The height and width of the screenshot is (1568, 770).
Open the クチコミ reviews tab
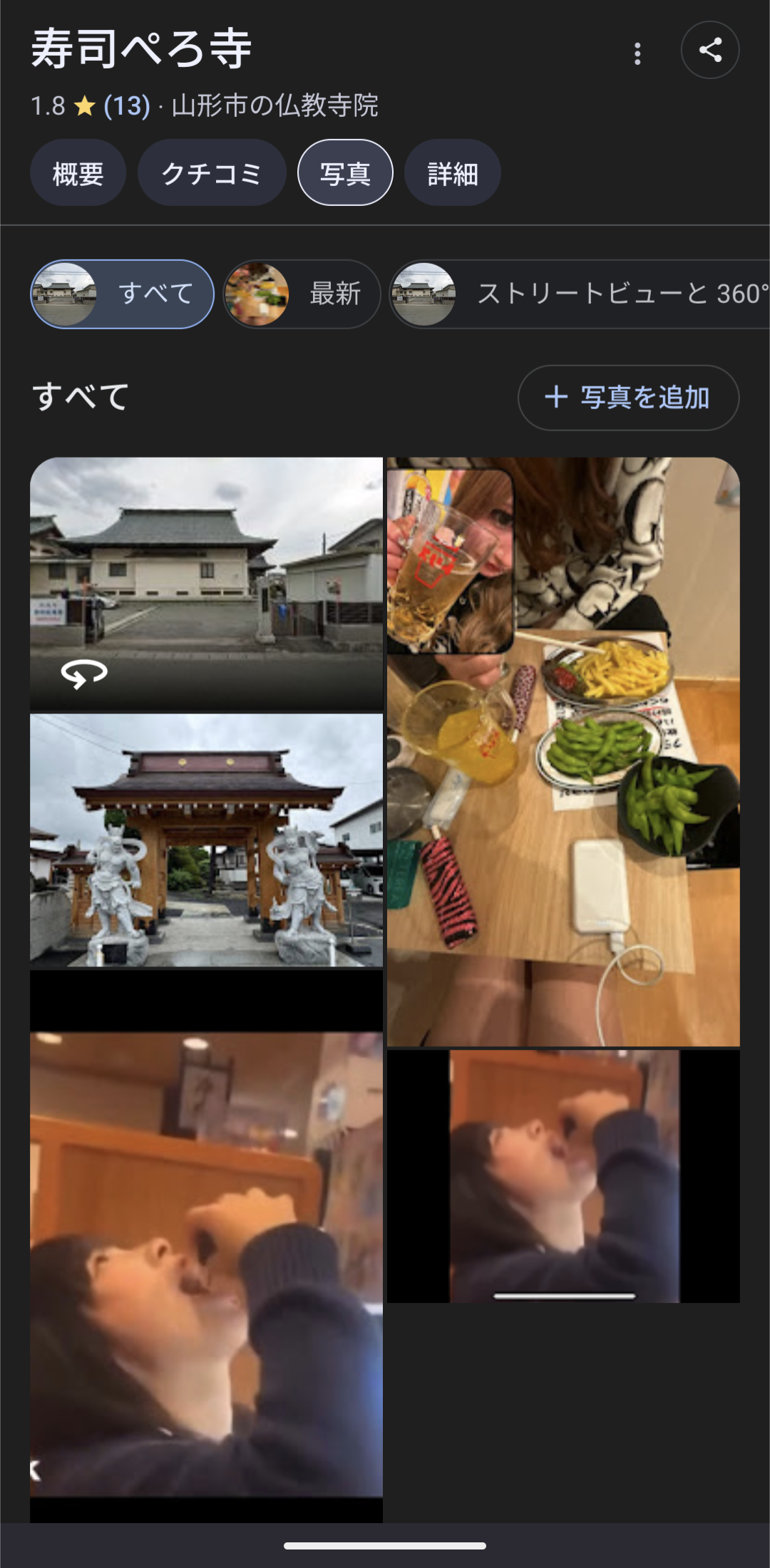click(x=211, y=173)
